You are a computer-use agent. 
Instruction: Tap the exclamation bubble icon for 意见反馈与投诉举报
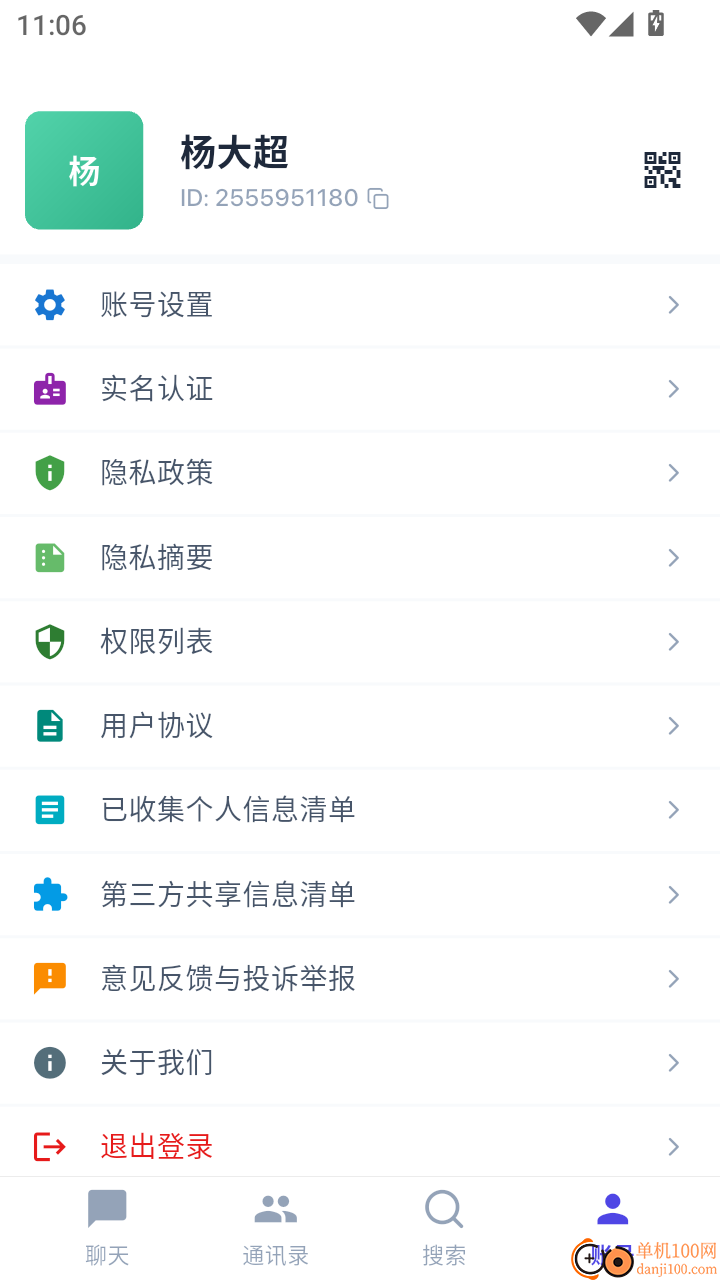(50, 979)
